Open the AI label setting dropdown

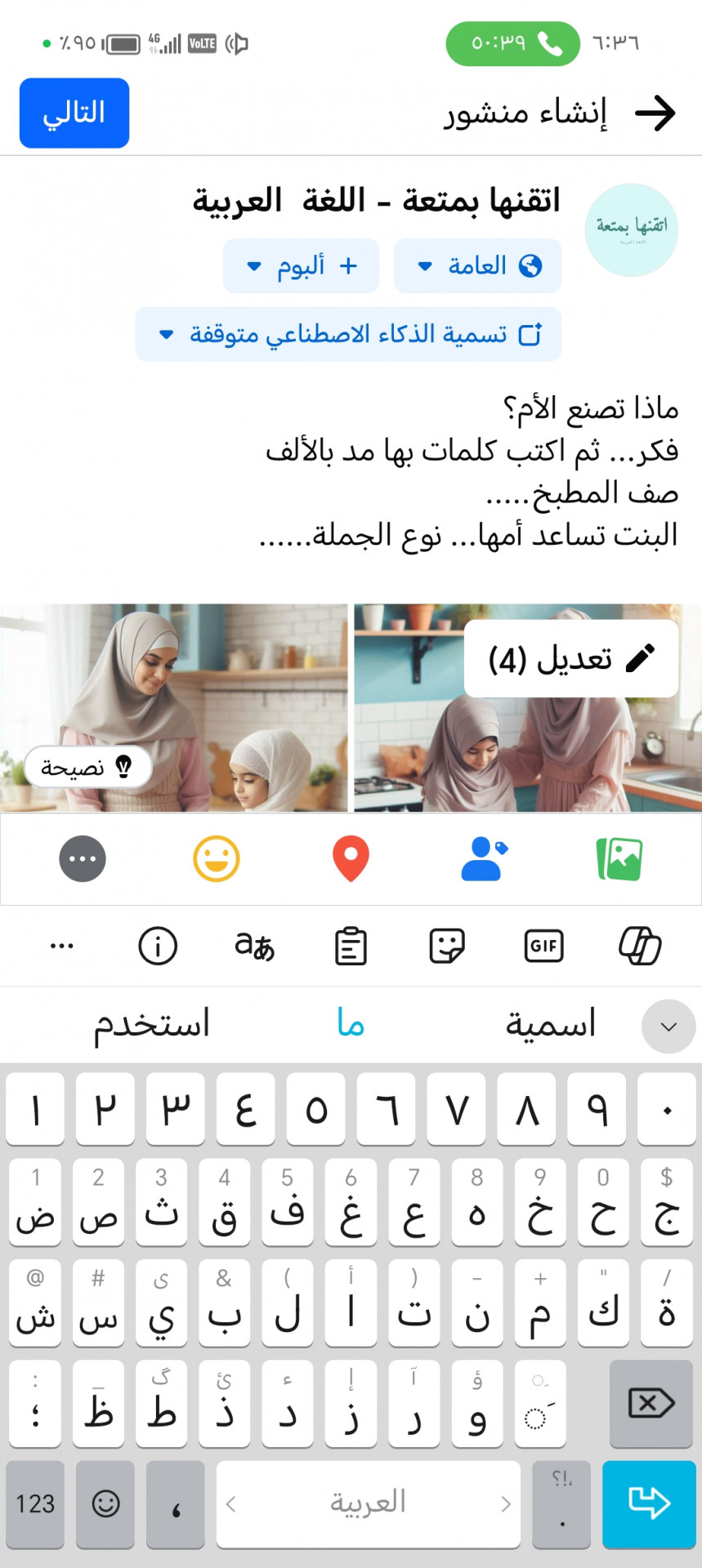348,334
